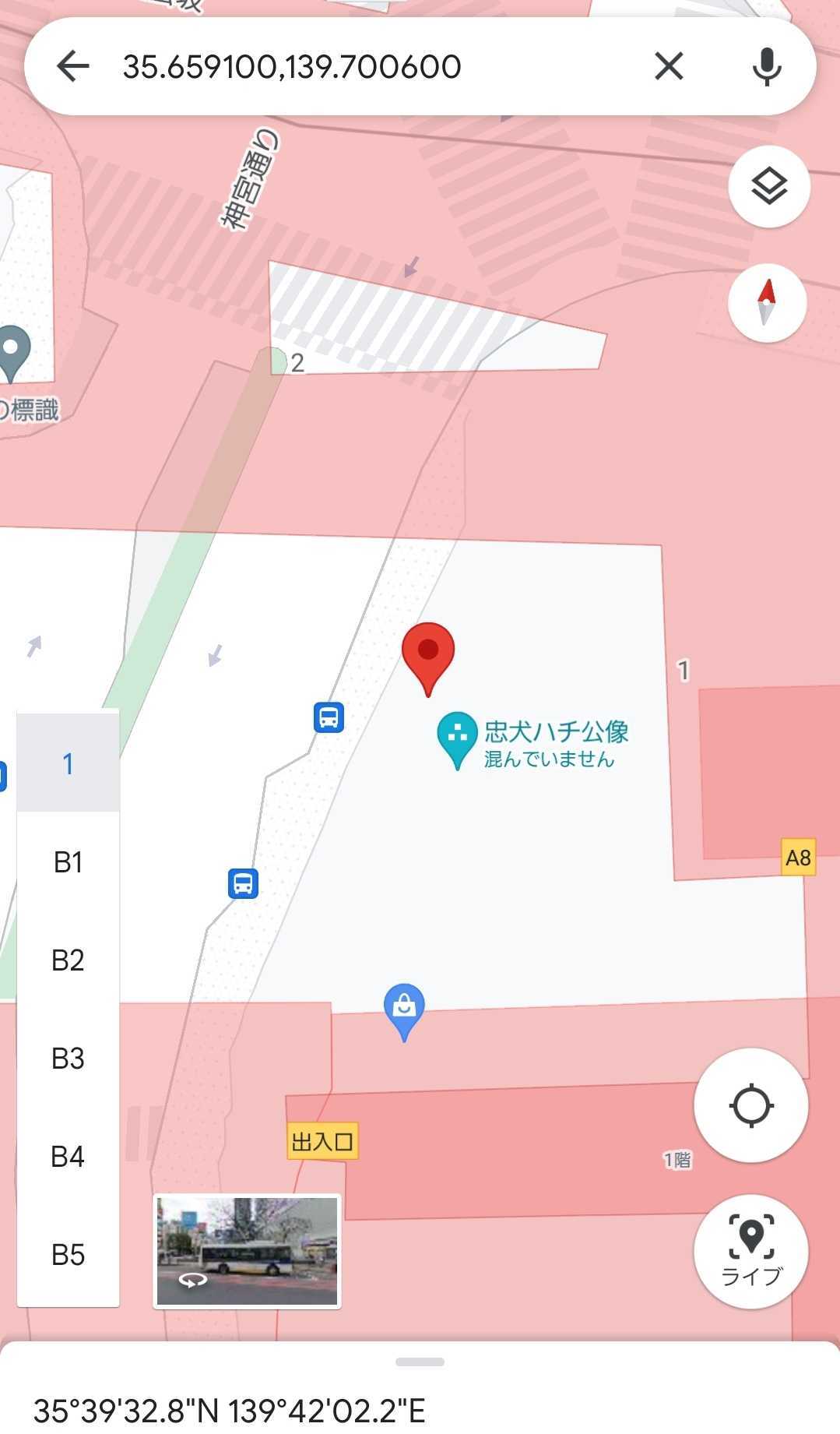Switch to floor B5

click(x=68, y=1255)
